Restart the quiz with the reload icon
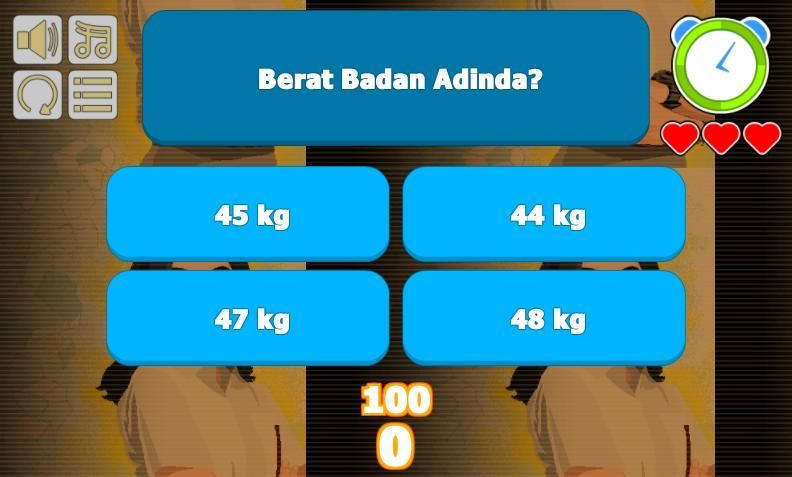792x477 pixels. pyautogui.click(x=37, y=95)
